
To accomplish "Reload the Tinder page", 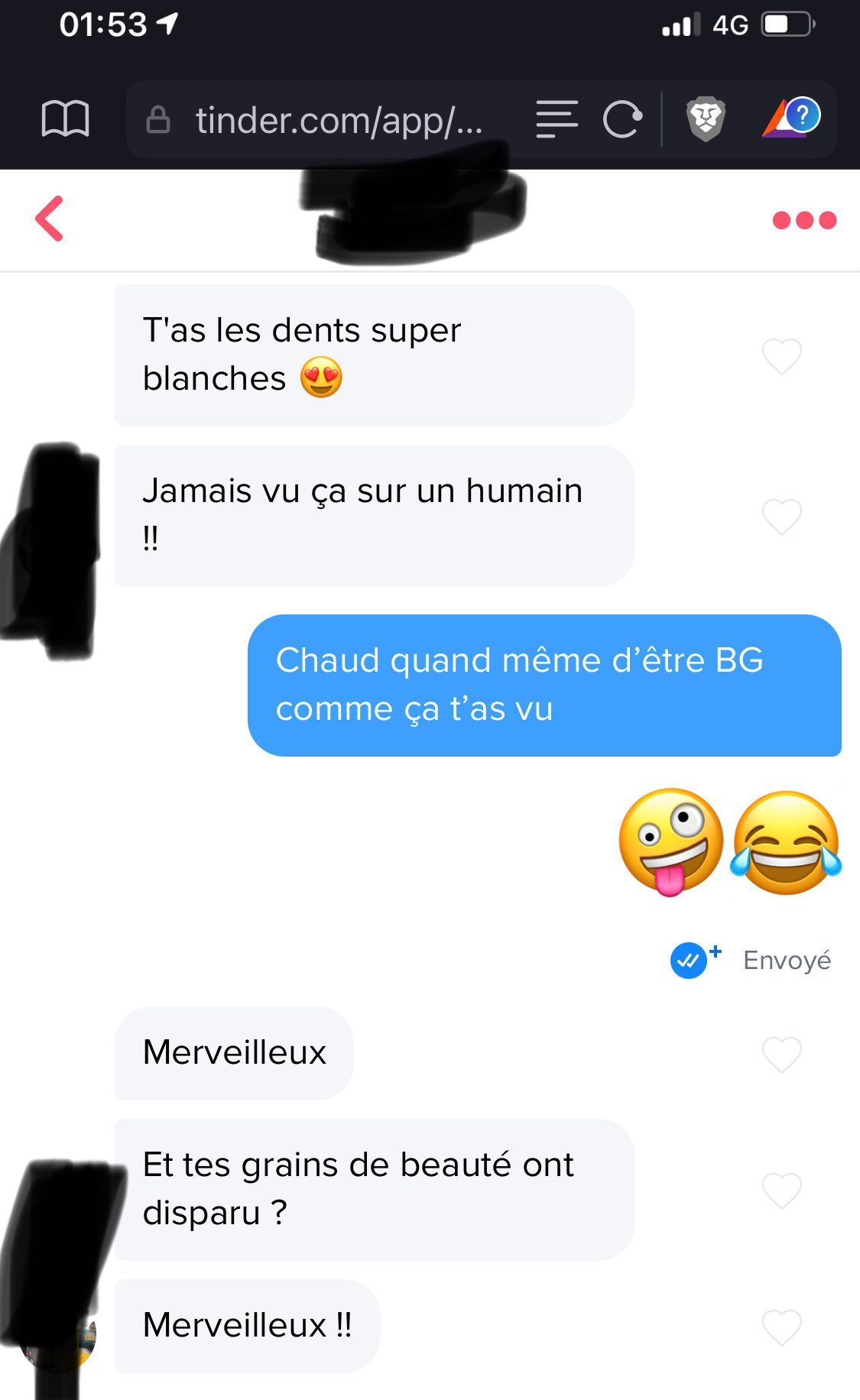I will point(622,119).
